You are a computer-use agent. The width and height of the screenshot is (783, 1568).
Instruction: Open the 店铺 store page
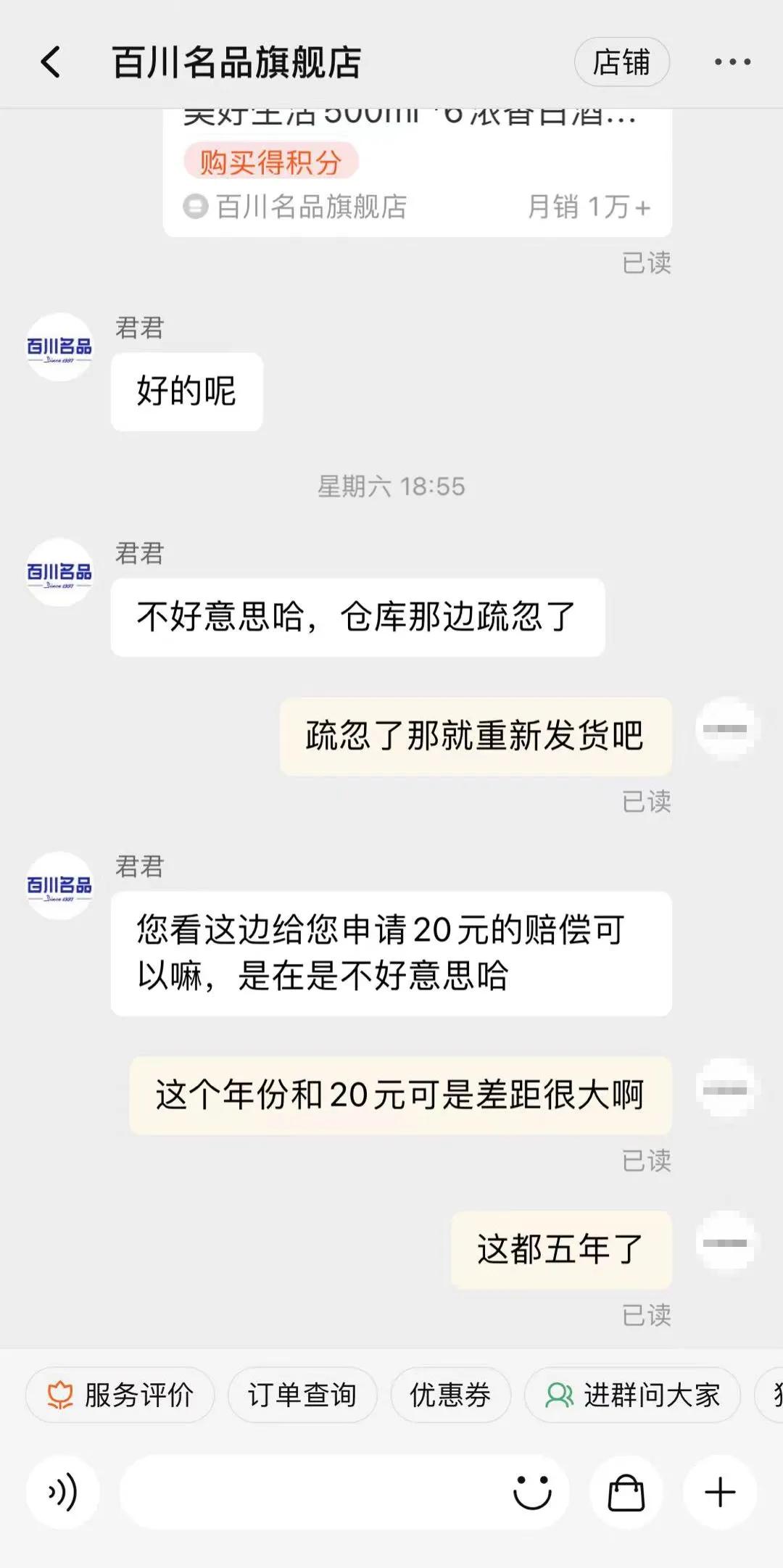click(x=621, y=62)
